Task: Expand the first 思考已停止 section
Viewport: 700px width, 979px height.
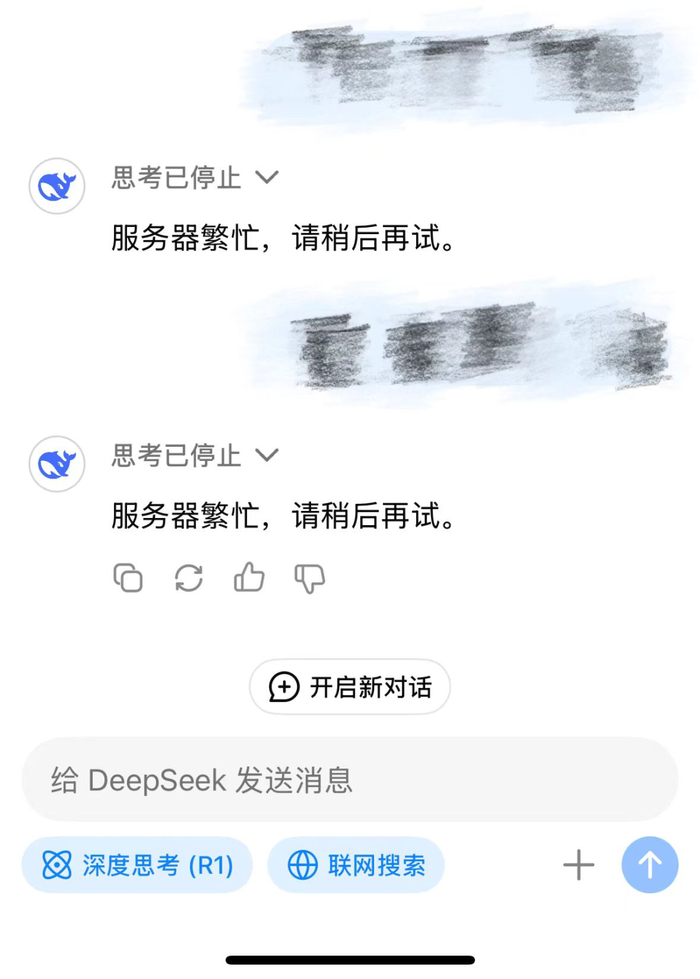Action: 195,178
